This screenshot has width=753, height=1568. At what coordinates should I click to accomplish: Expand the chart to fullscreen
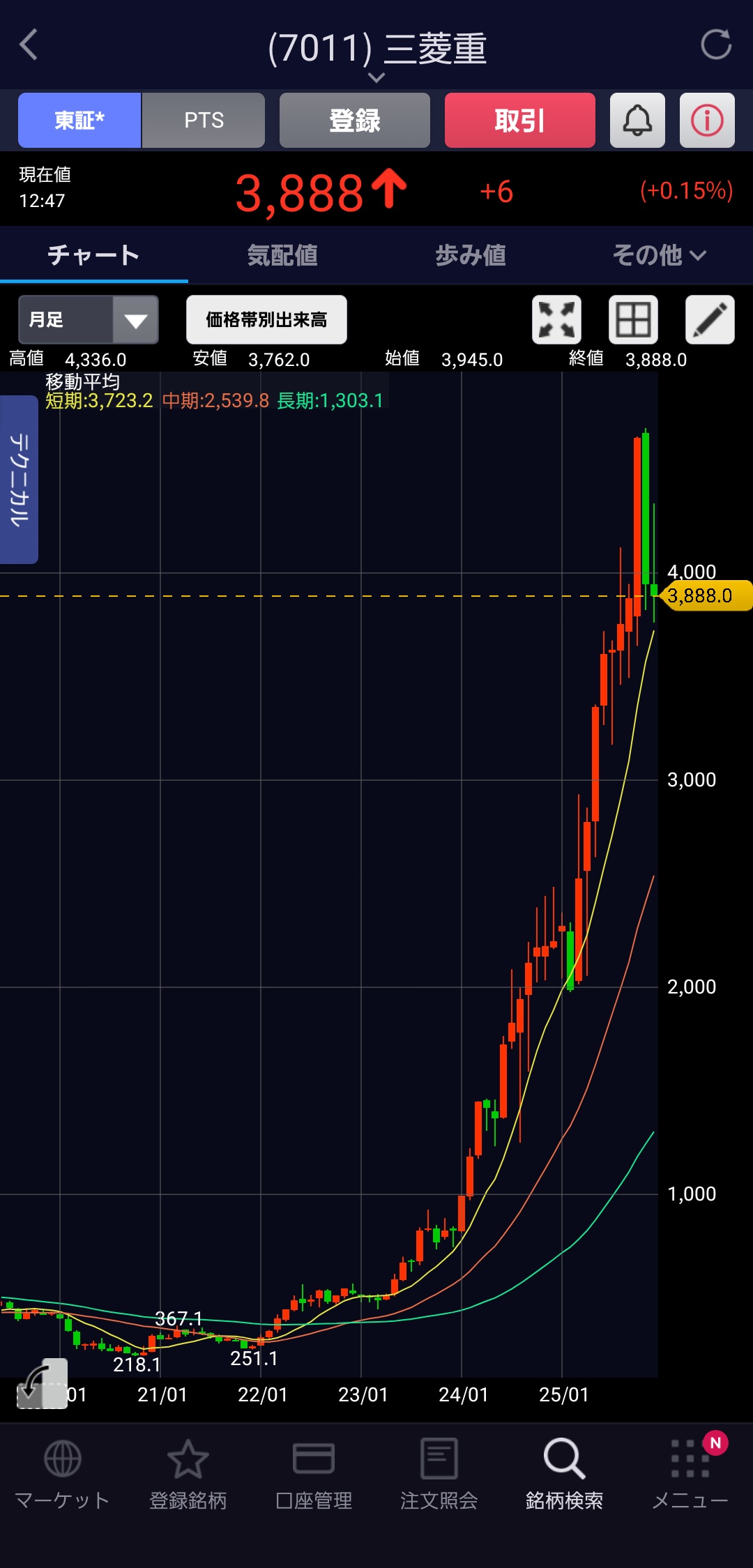pos(556,320)
